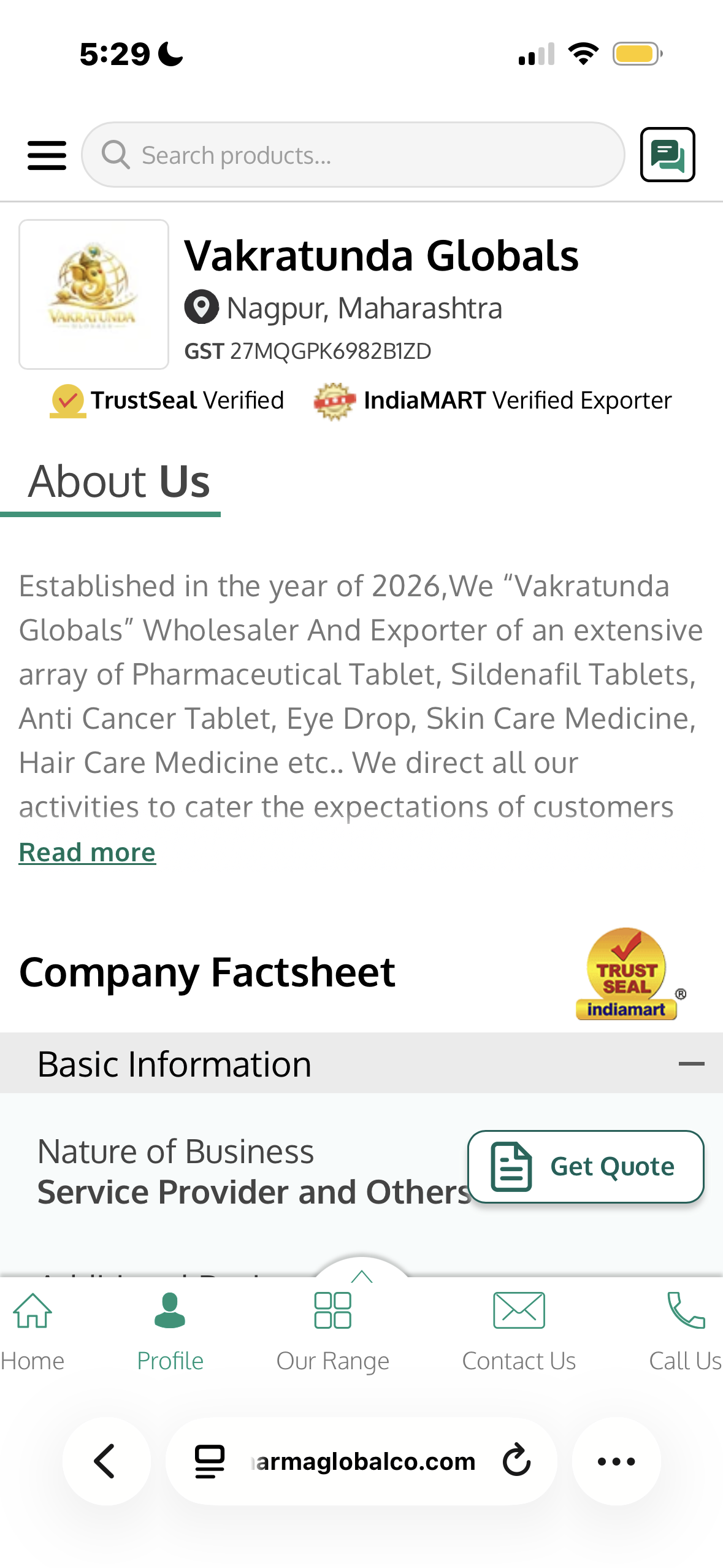Open the hamburger menu

[47, 155]
